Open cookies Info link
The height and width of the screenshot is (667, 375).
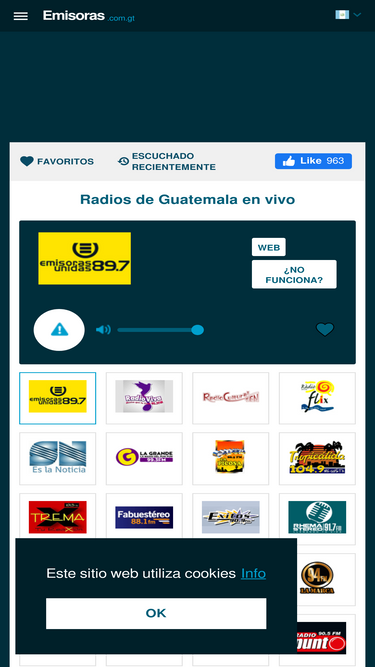pyautogui.click(x=253, y=573)
